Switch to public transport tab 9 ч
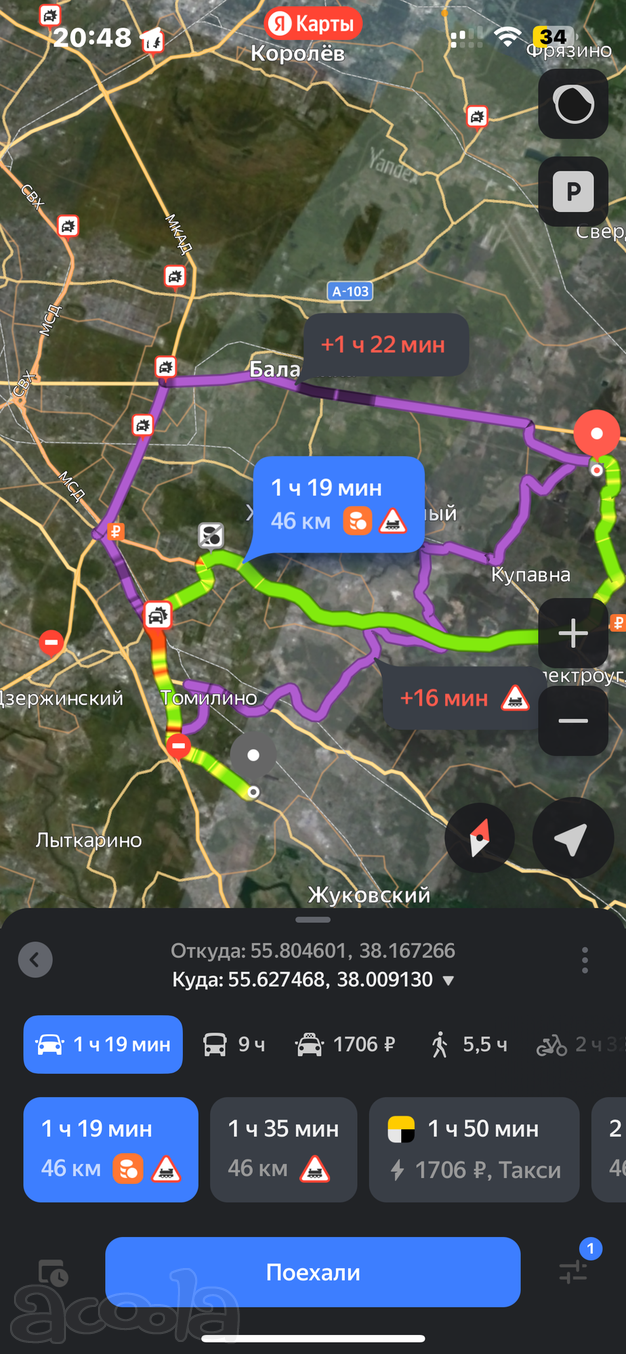This screenshot has width=626, height=1354. pyautogui.click(x=234, y=1045)
